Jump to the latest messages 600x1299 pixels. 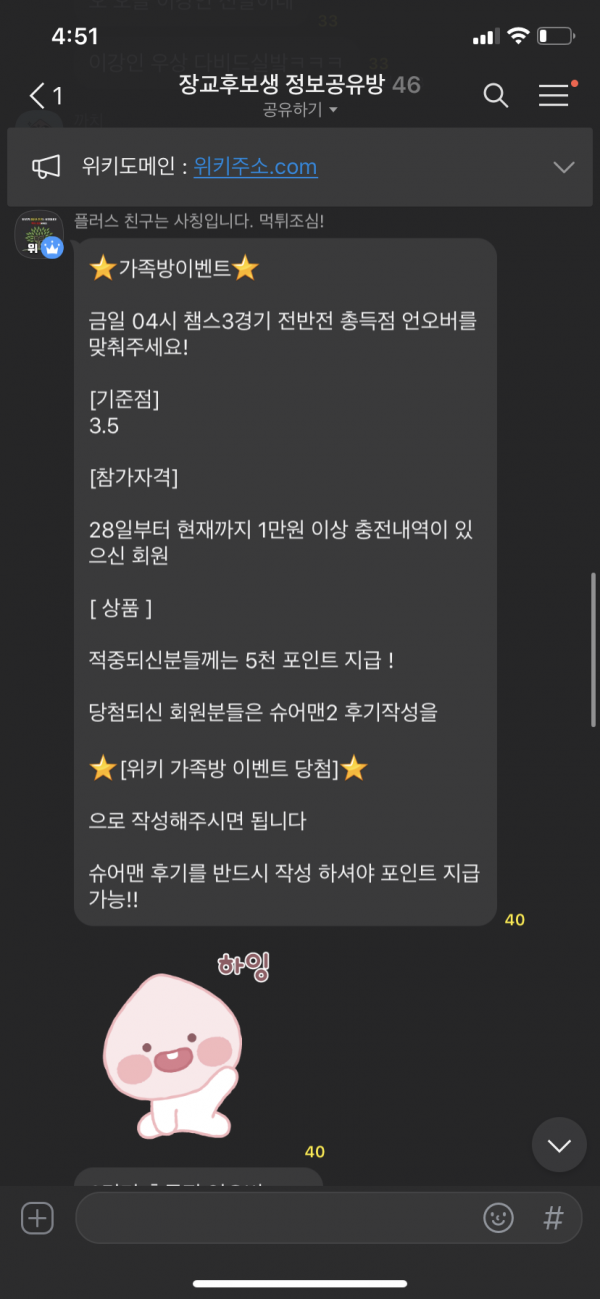pos(559,1145)
